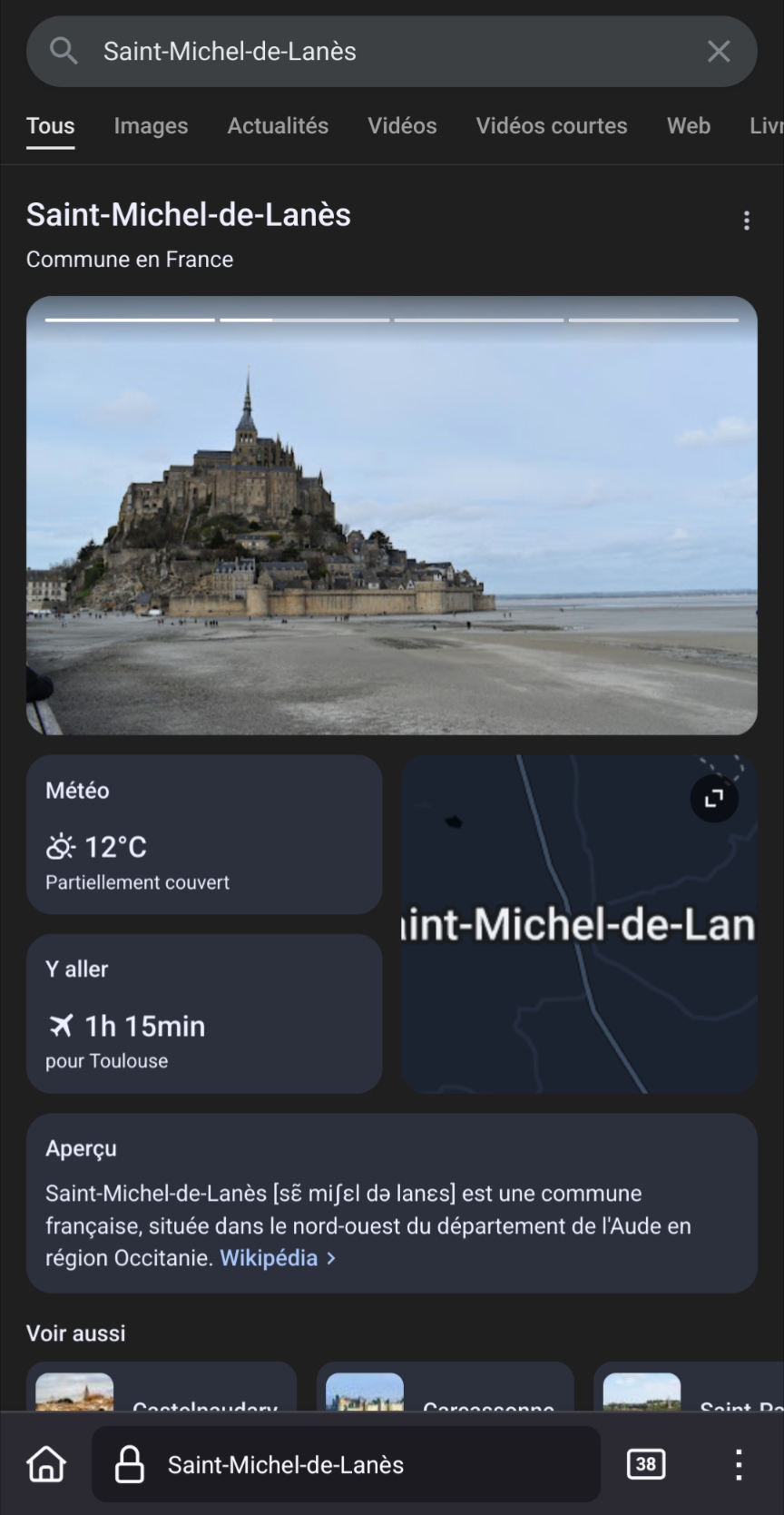Clear the search query with the X
Screen dimensions: 784x1515
718,52
